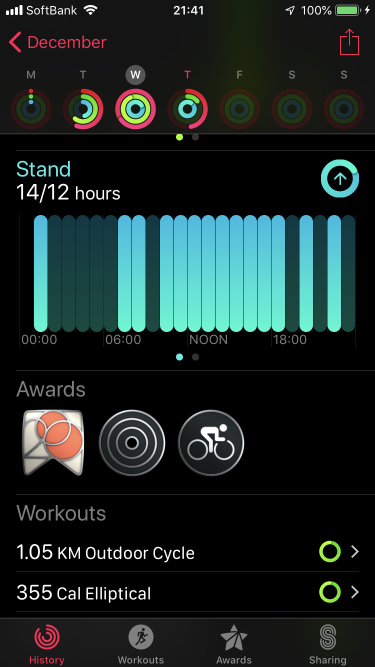The width and height of the screenshot is (375, 667).
Task: Open the 355 Cal Elliptical workout
Action: 188,592
